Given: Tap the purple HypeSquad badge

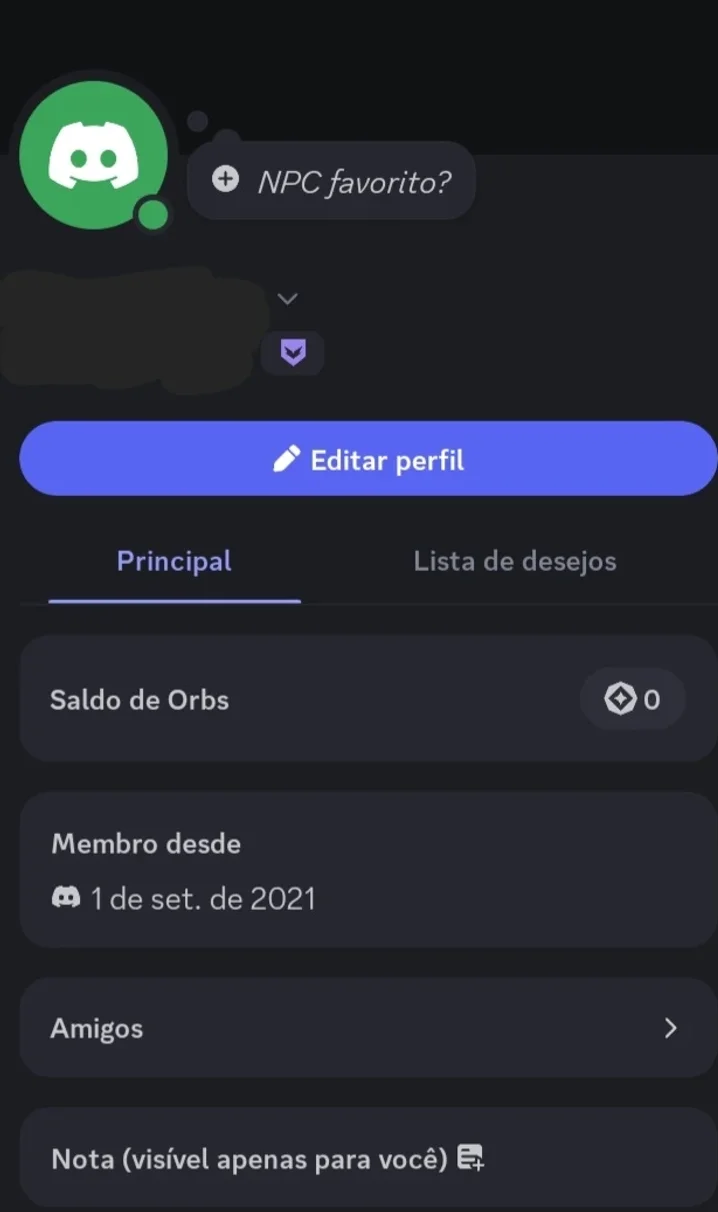Looking at the screenshot, I should click(292, 352).
